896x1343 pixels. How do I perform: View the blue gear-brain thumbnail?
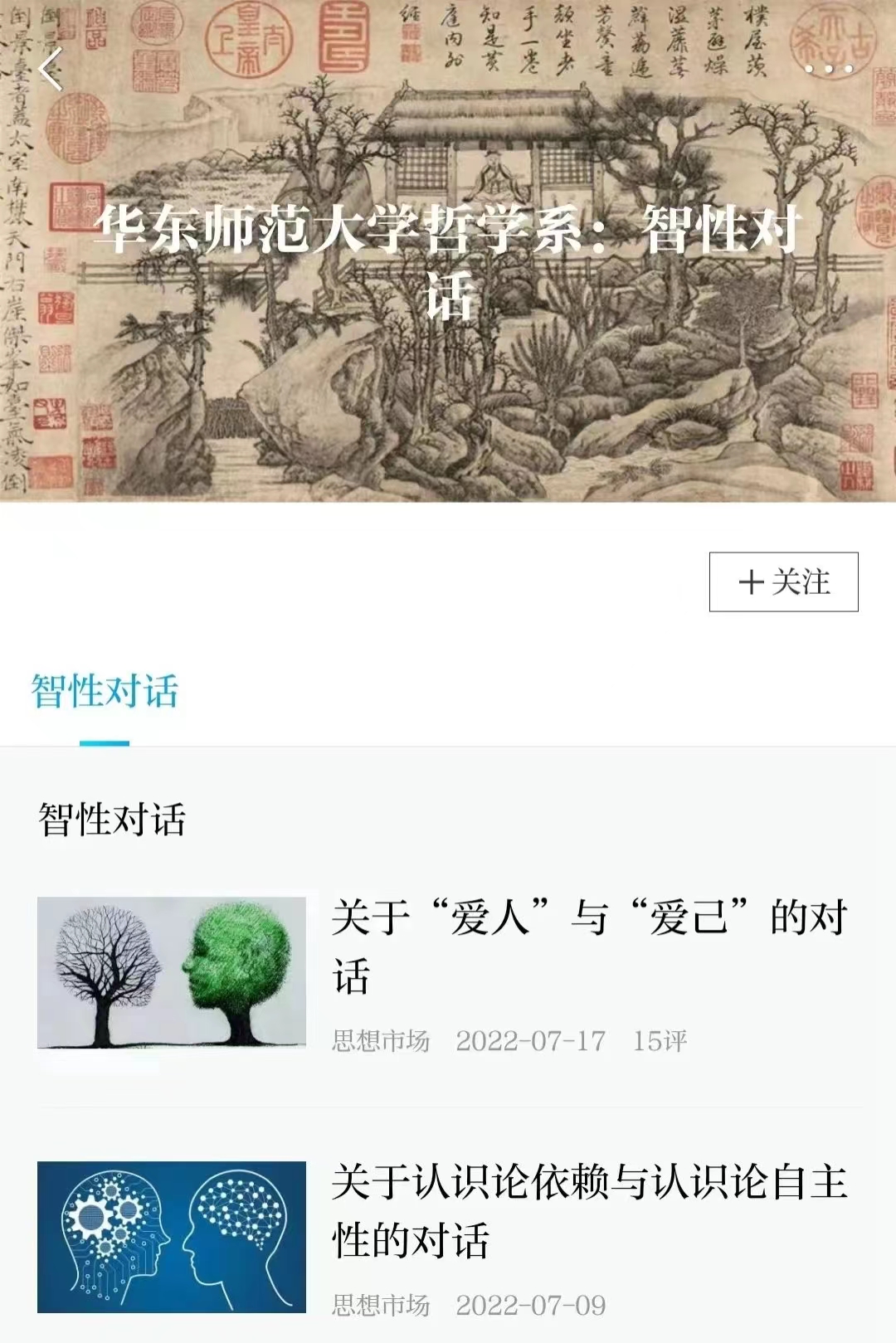(x=172, y=1237)
